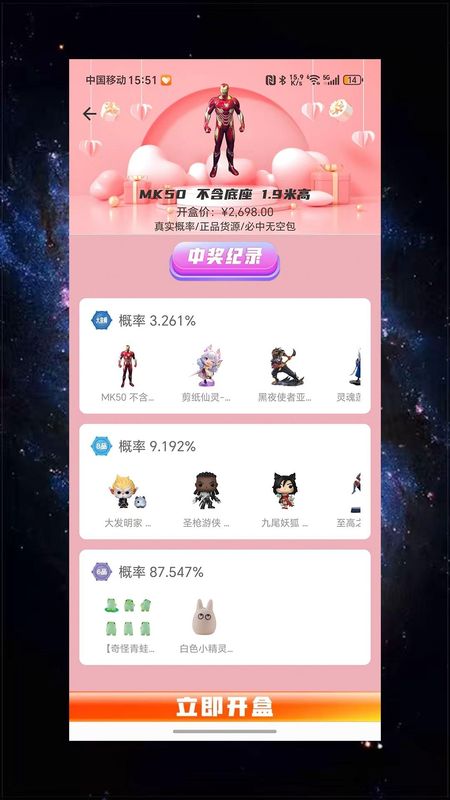The width and height of the screenshot is (450, 800).
Task: View the 白色小精灵 prize item
Action: point(206,626)
